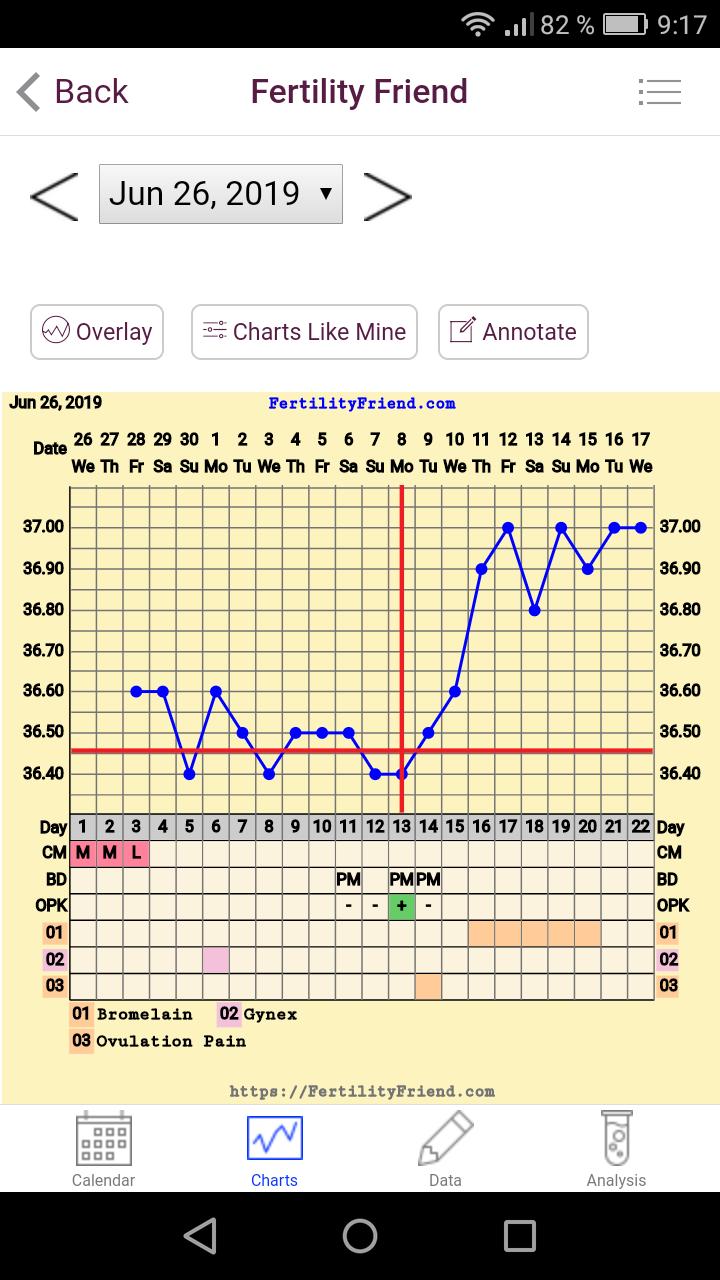Screen dimensions: 720x1280
Task: Tap the system back triangle
Action: pyautogui.click(x=201, y=1236)
